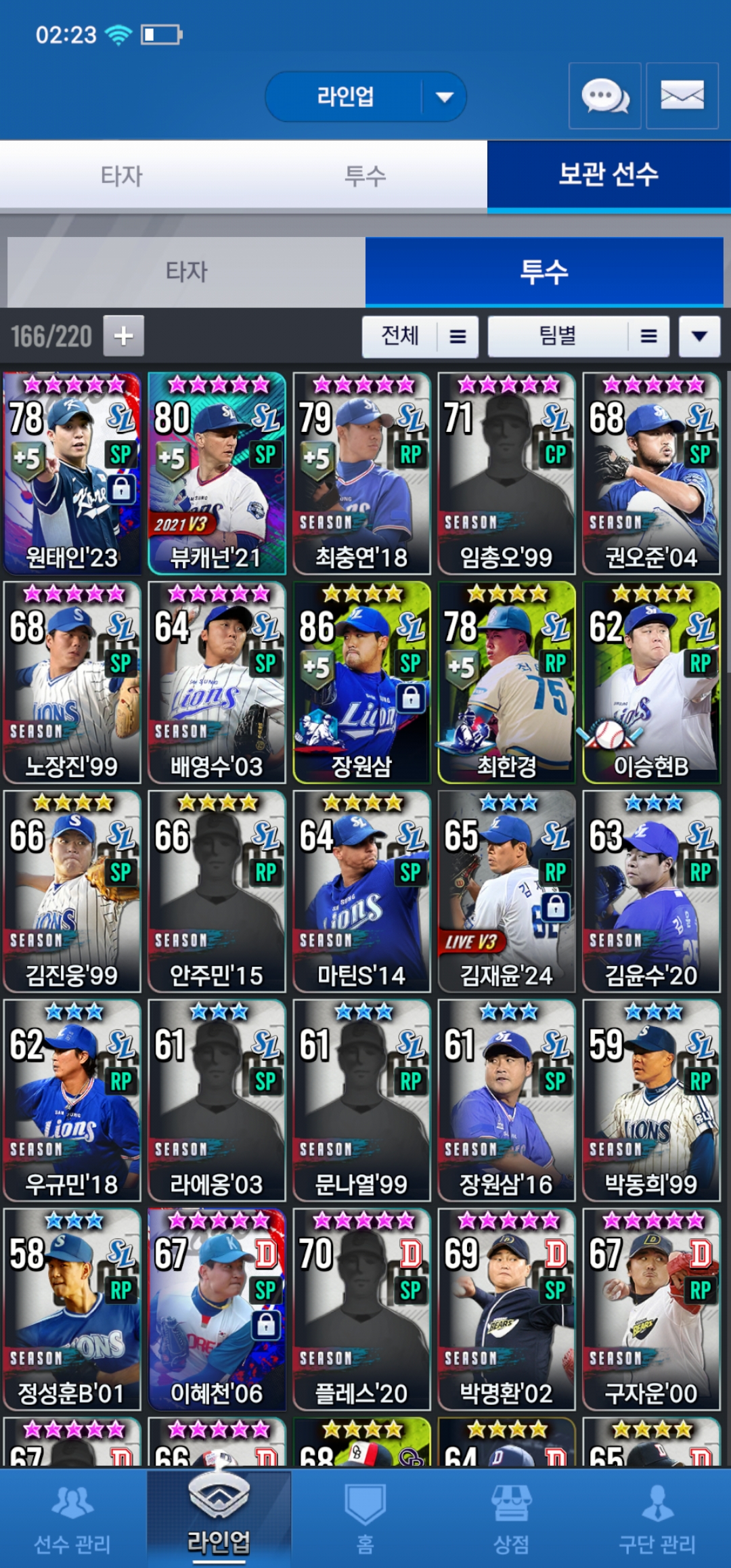
Task: Open the 뷰캐넌'21 player card
Action: click(217, 473)
